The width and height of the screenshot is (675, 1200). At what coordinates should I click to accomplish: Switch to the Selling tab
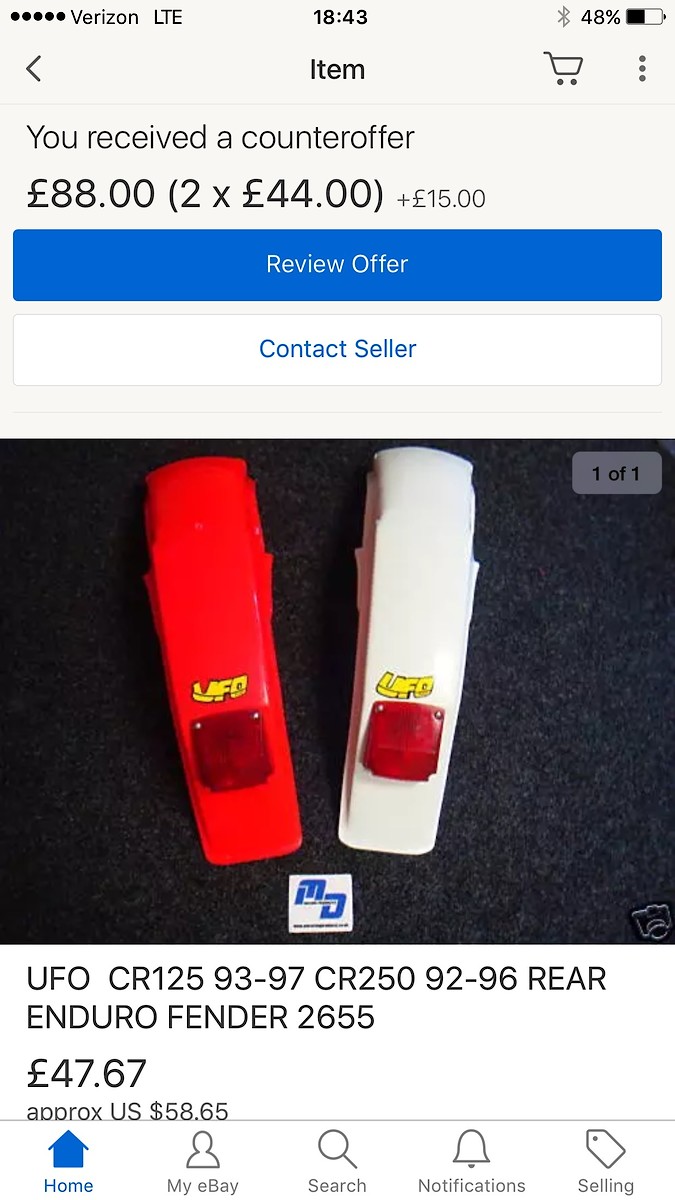[605, 1162]
